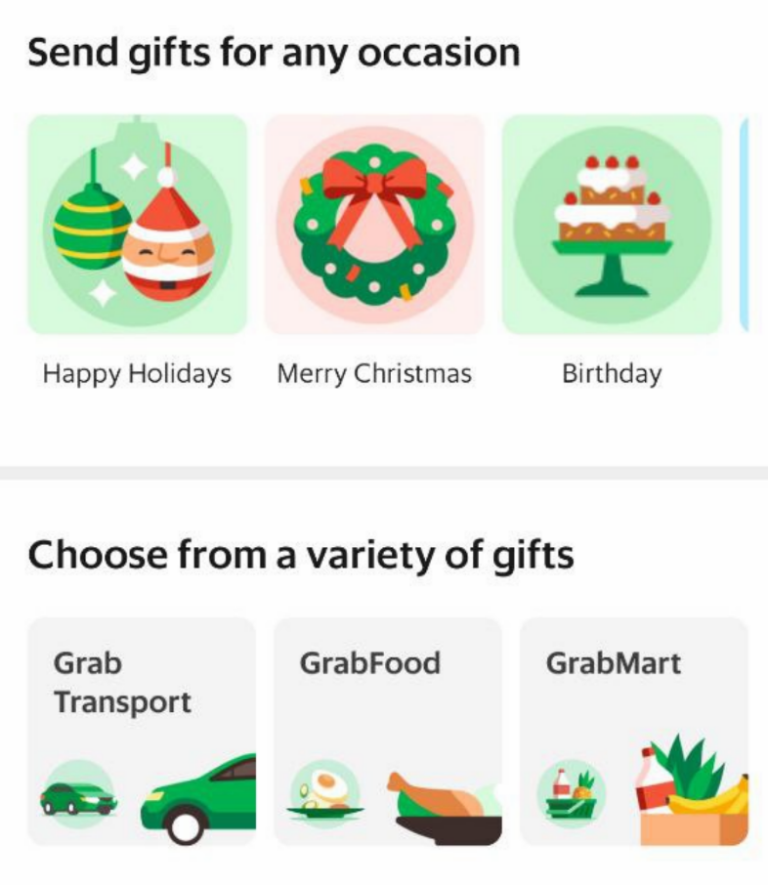Tap the Merry Christmas label text
The width and height of the screenshot is (768, 885).
pyautogui.click(x=374, y=374)
